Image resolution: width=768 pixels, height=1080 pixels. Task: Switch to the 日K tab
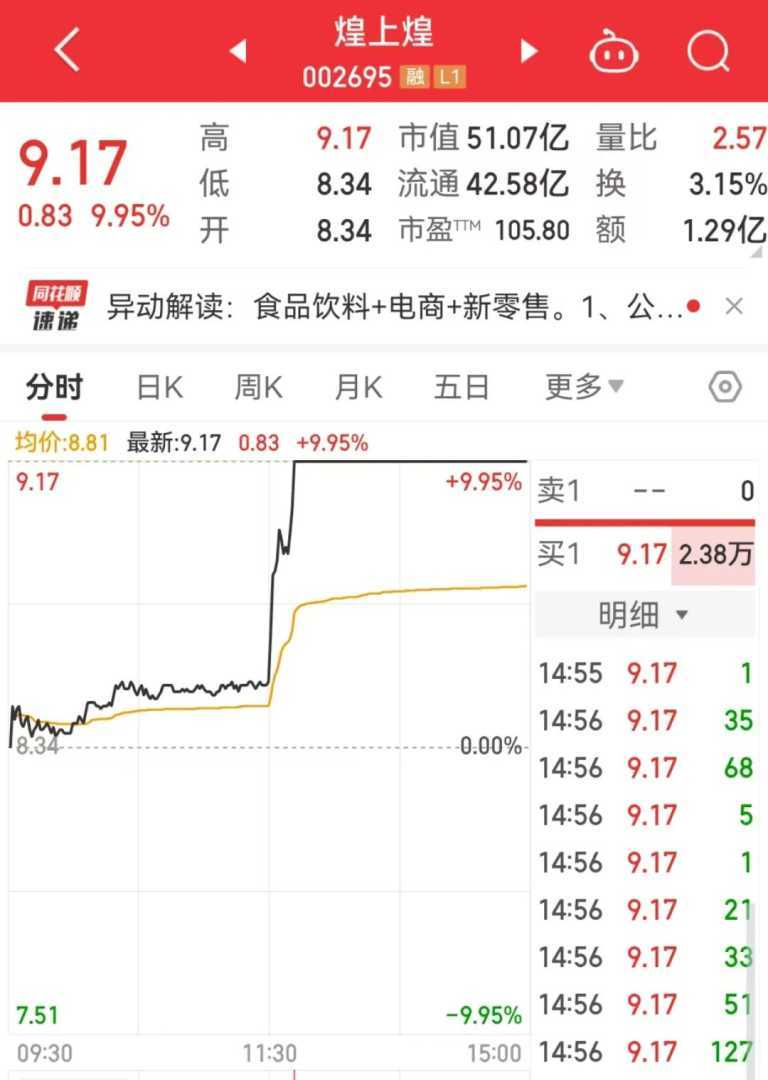[x=160, y=387]
